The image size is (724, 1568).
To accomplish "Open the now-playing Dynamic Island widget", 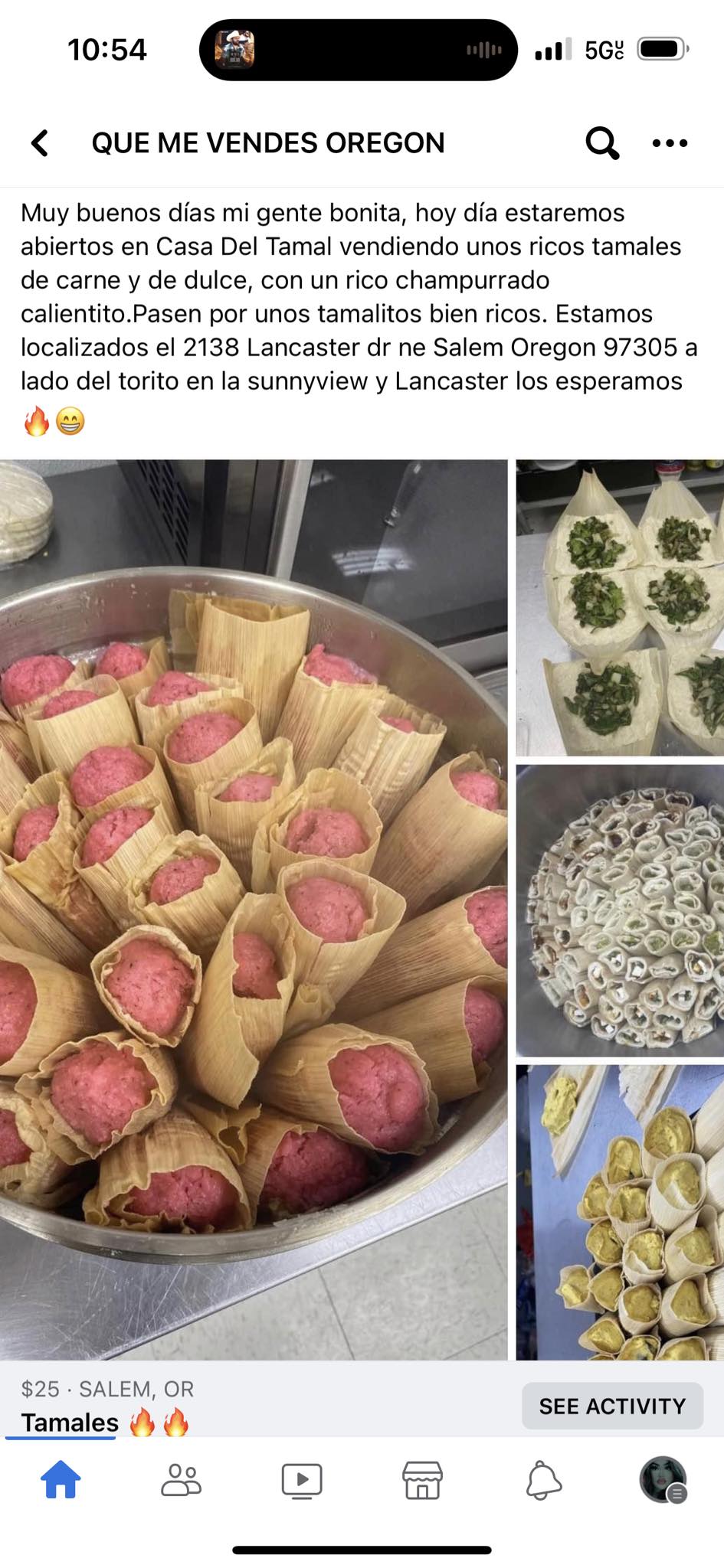I will (x=358, y=50).
